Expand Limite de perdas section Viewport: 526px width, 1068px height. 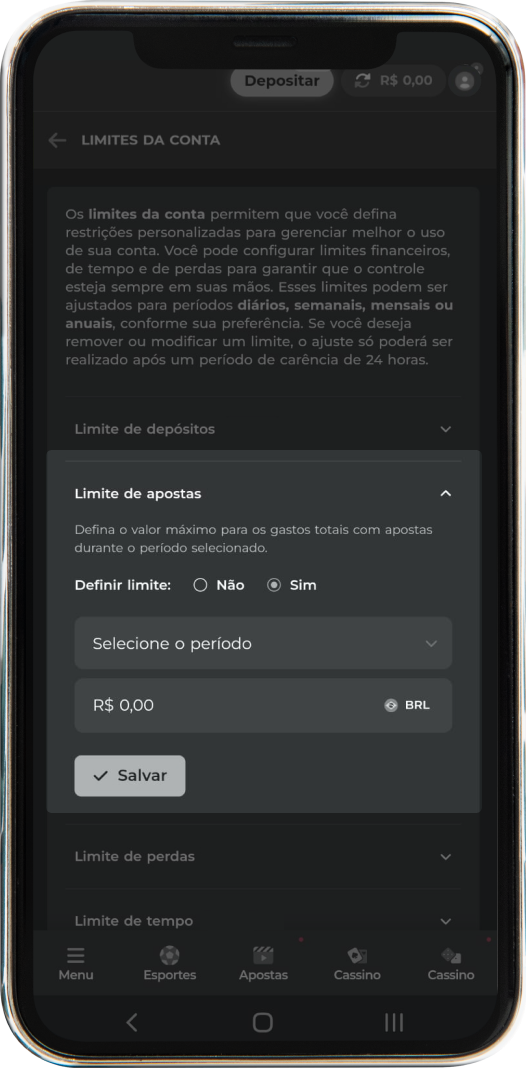pos(263,856)
